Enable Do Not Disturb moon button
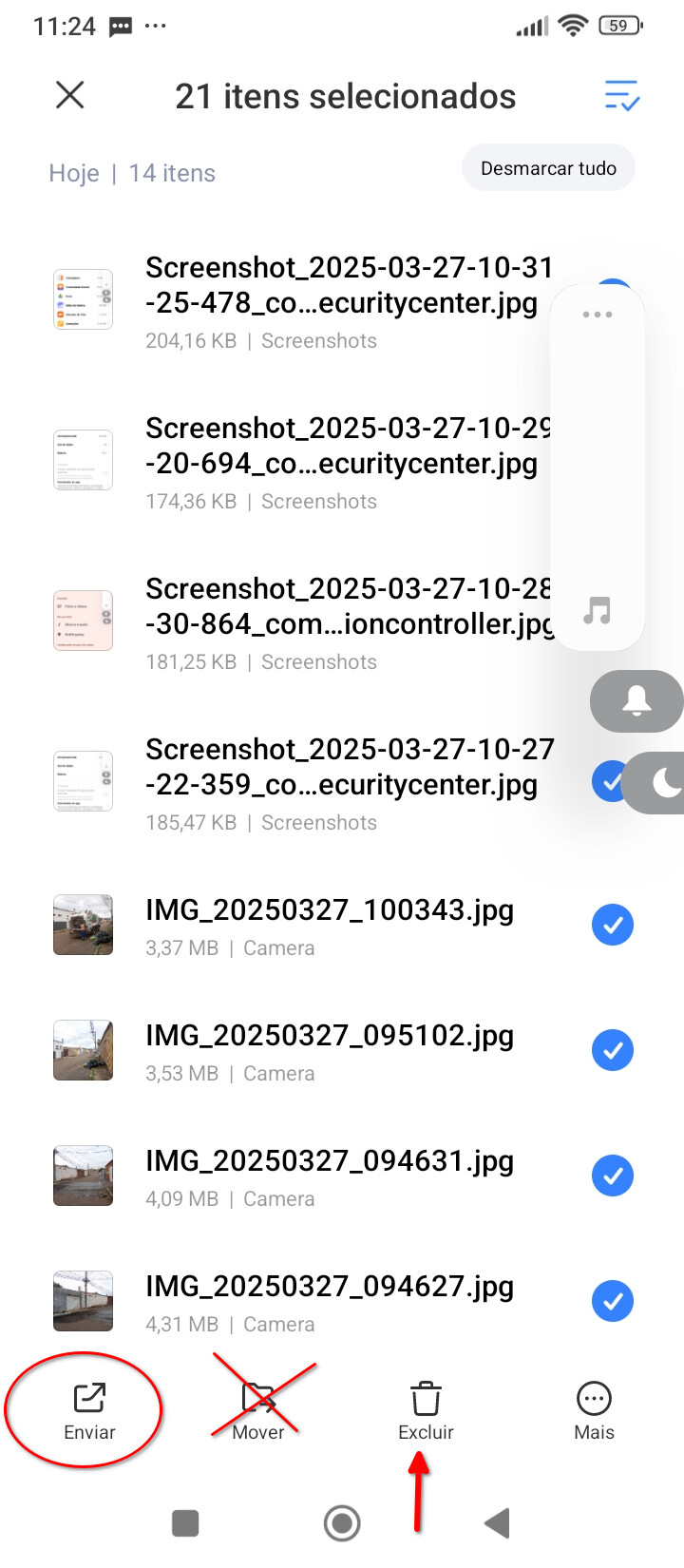The width and height of the screenshot is (684, 1568). pos(665,783)
